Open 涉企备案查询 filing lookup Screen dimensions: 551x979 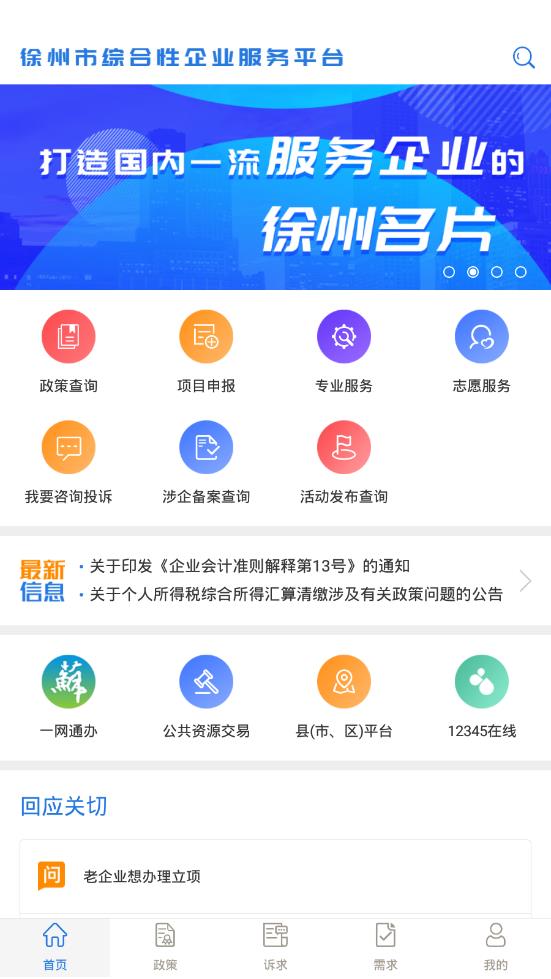tap(206, 463)
